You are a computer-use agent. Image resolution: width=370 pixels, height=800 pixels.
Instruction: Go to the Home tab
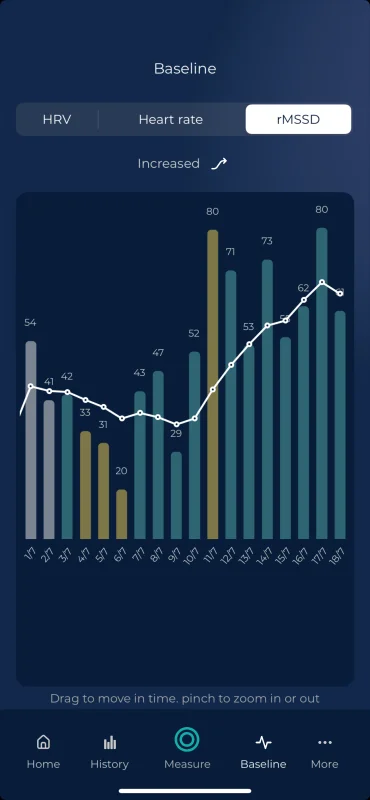coord(43,752)
